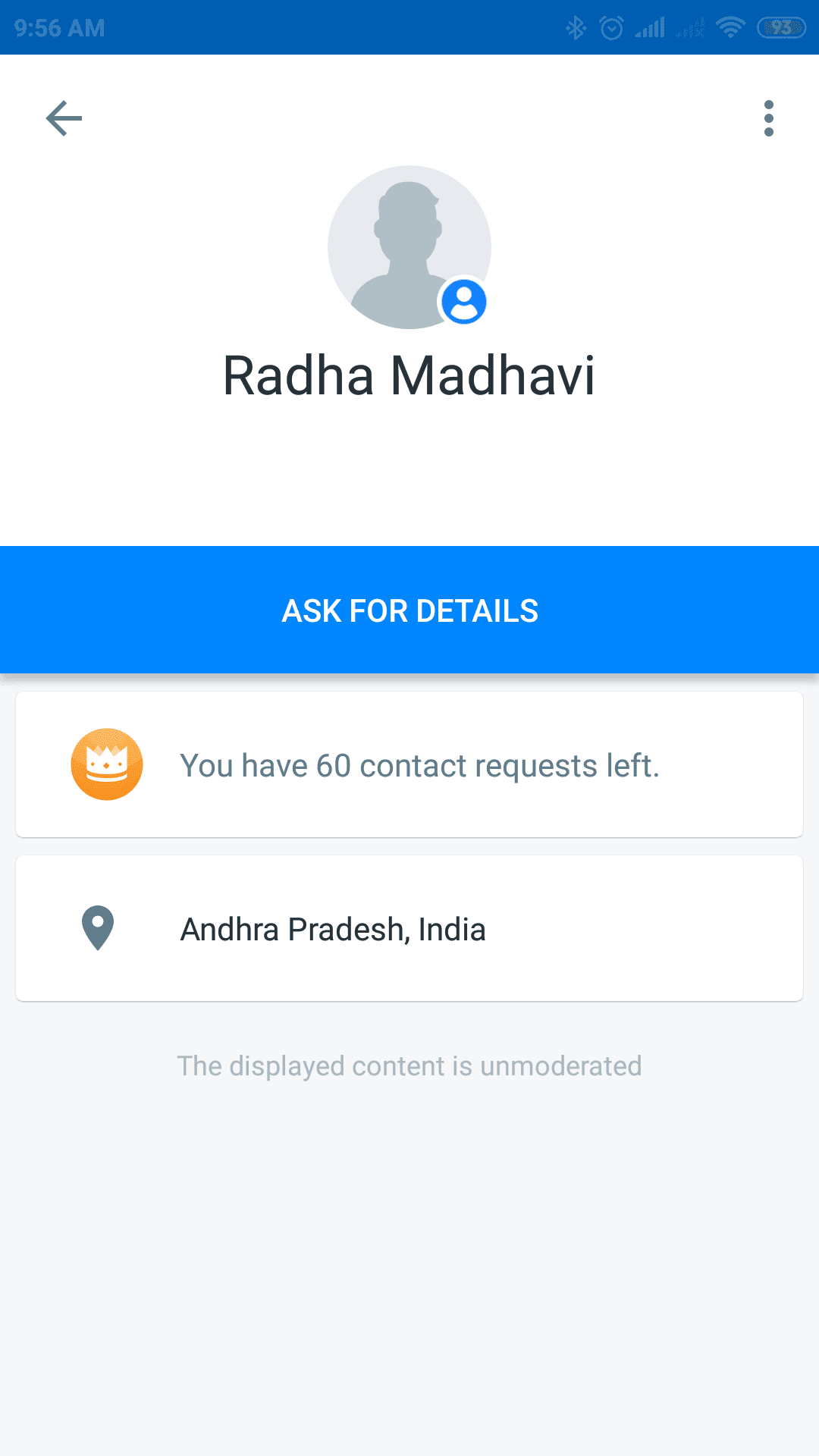819x1456 pixels.
Task: Open the Andhra Pradesh, India location row
Action: coord(409,928)
